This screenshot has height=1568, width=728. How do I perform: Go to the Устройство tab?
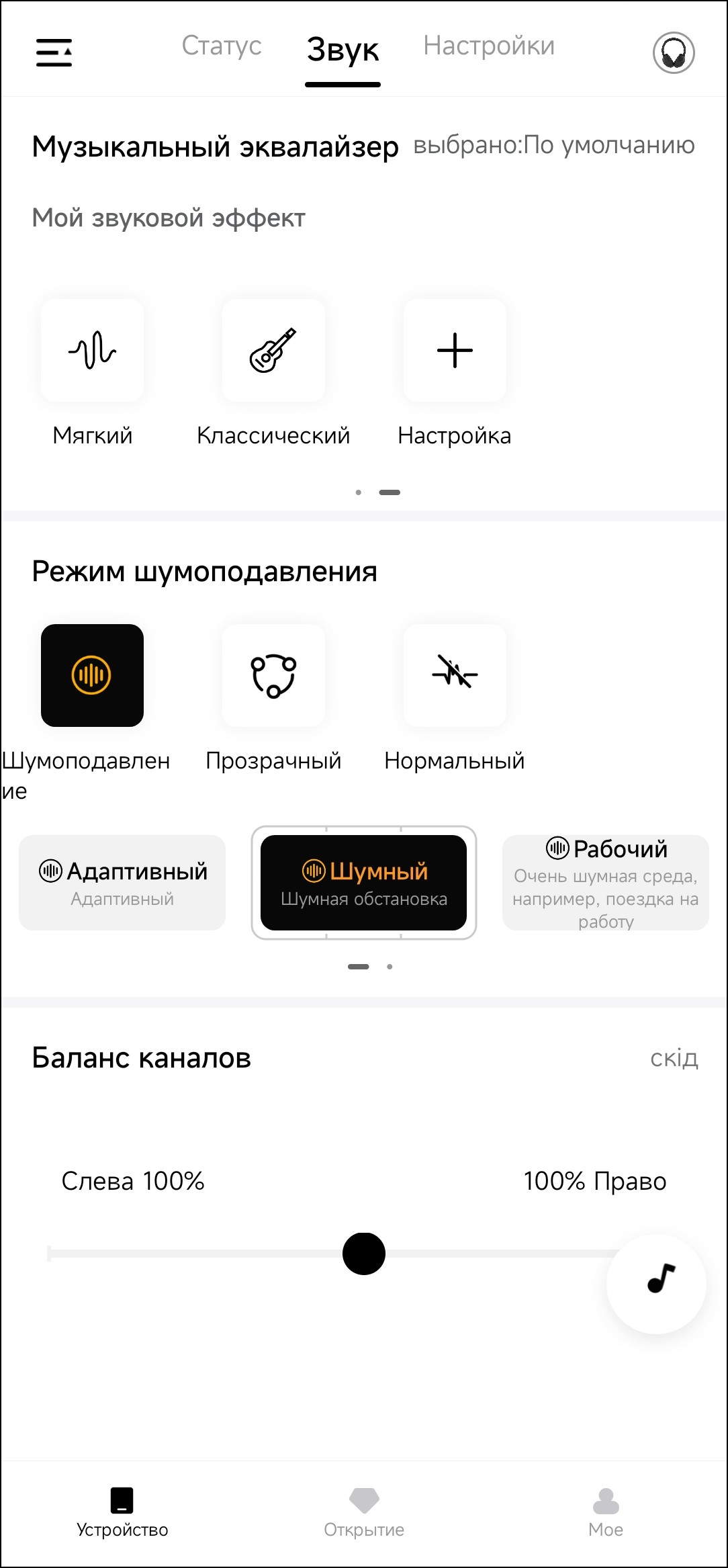click(122, 1512)
